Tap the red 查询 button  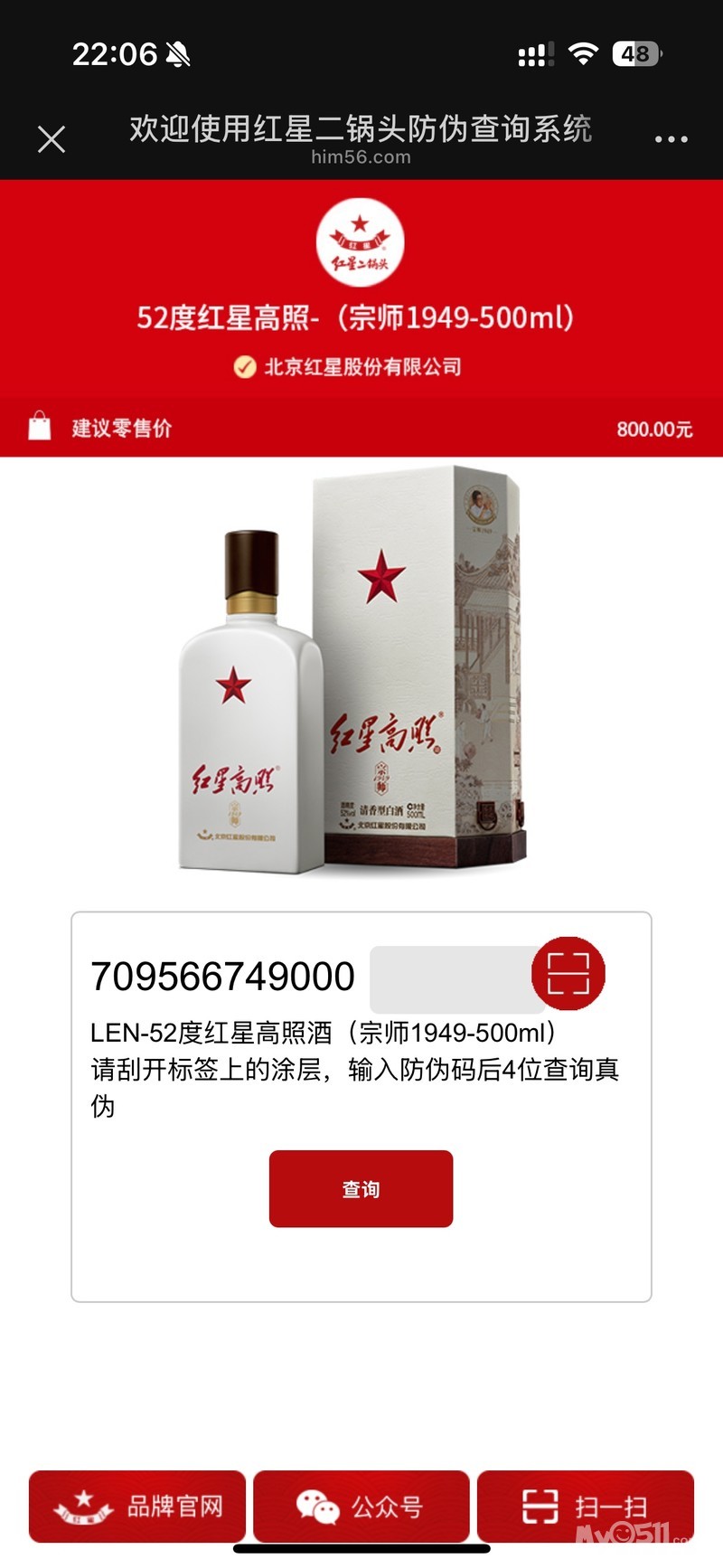361,1188
